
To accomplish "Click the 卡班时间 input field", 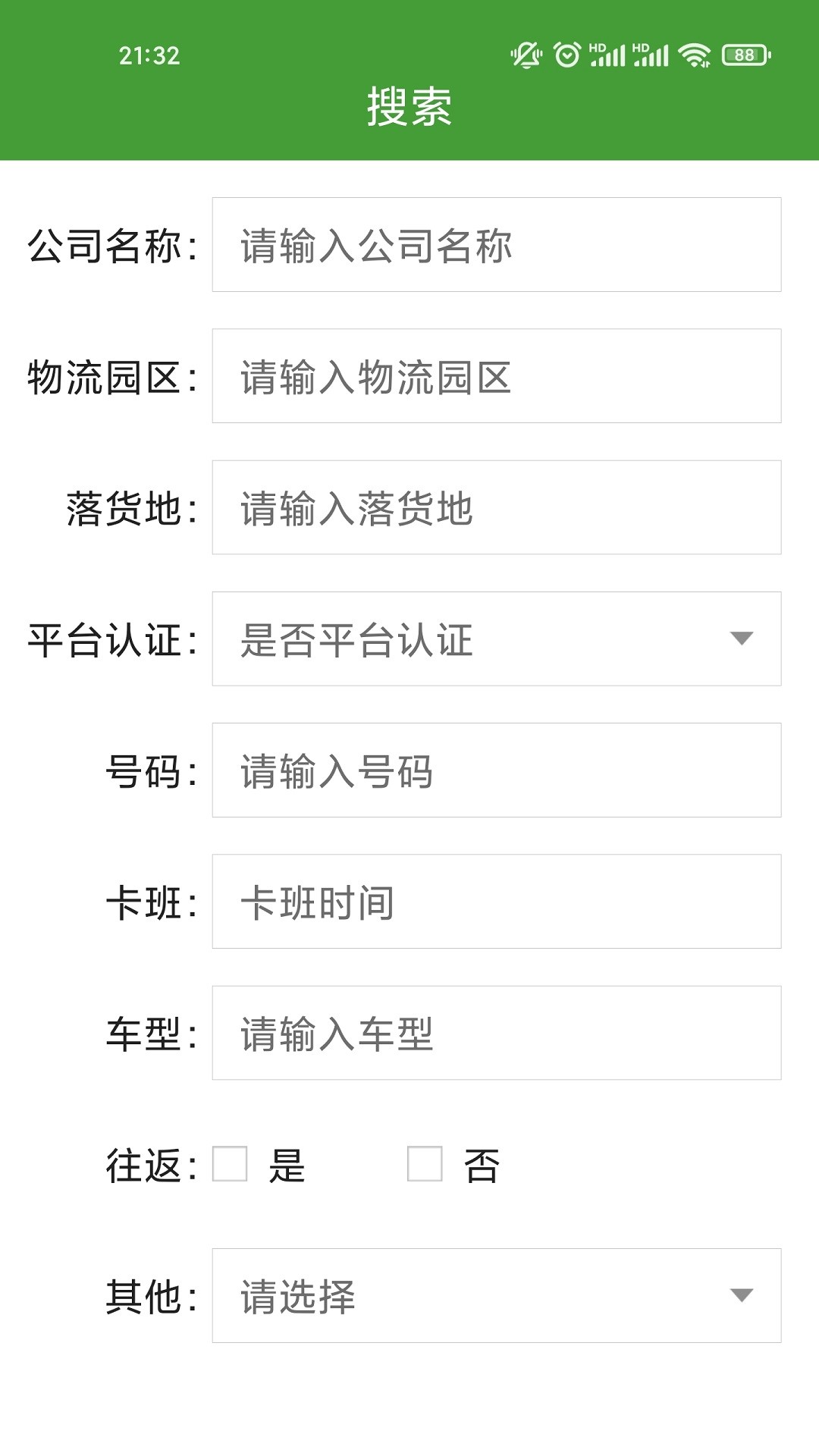I will pos(497,902).
